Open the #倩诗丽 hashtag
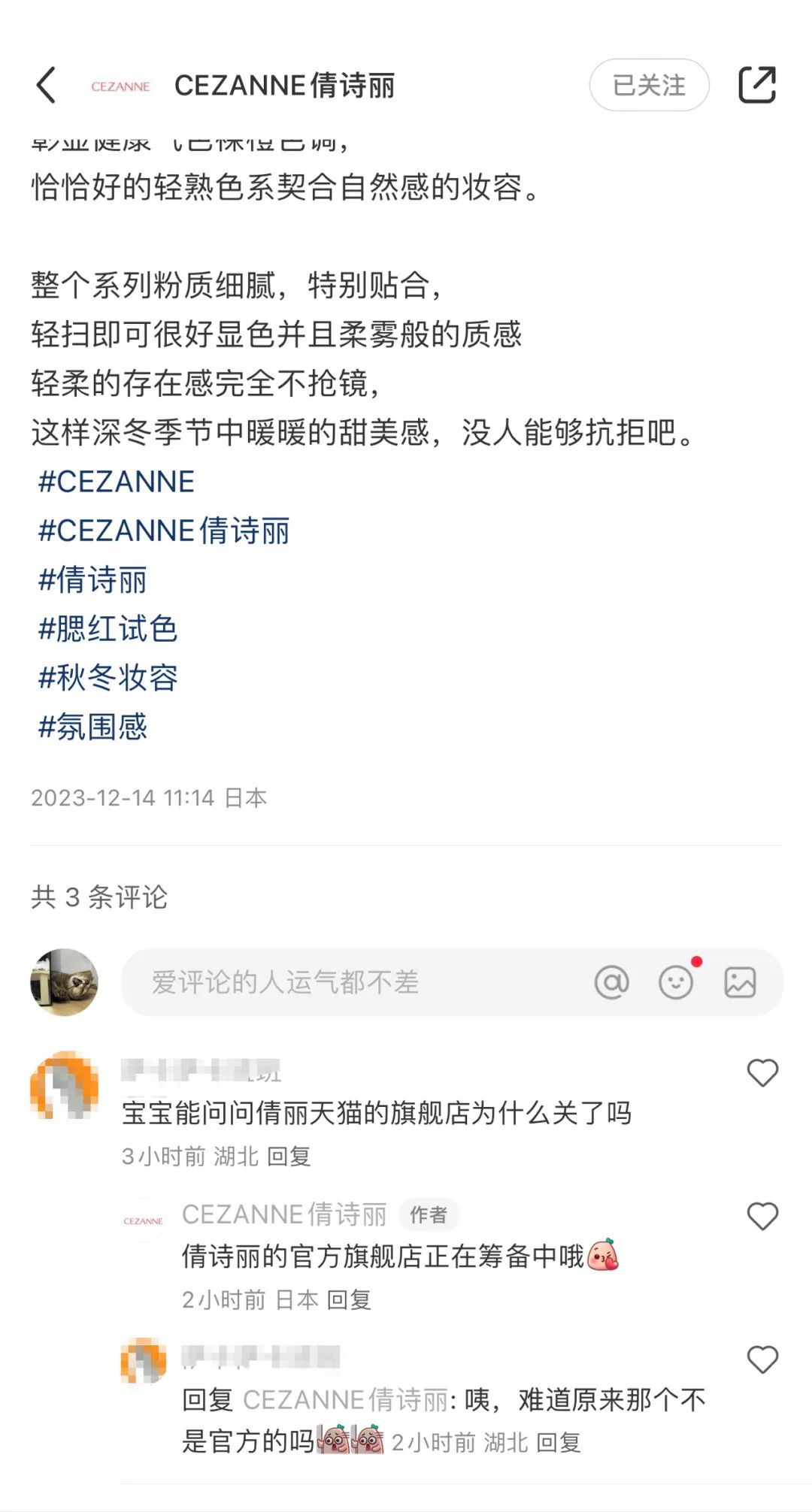The width and height of the screenshot is (812, 1512). 93,579
